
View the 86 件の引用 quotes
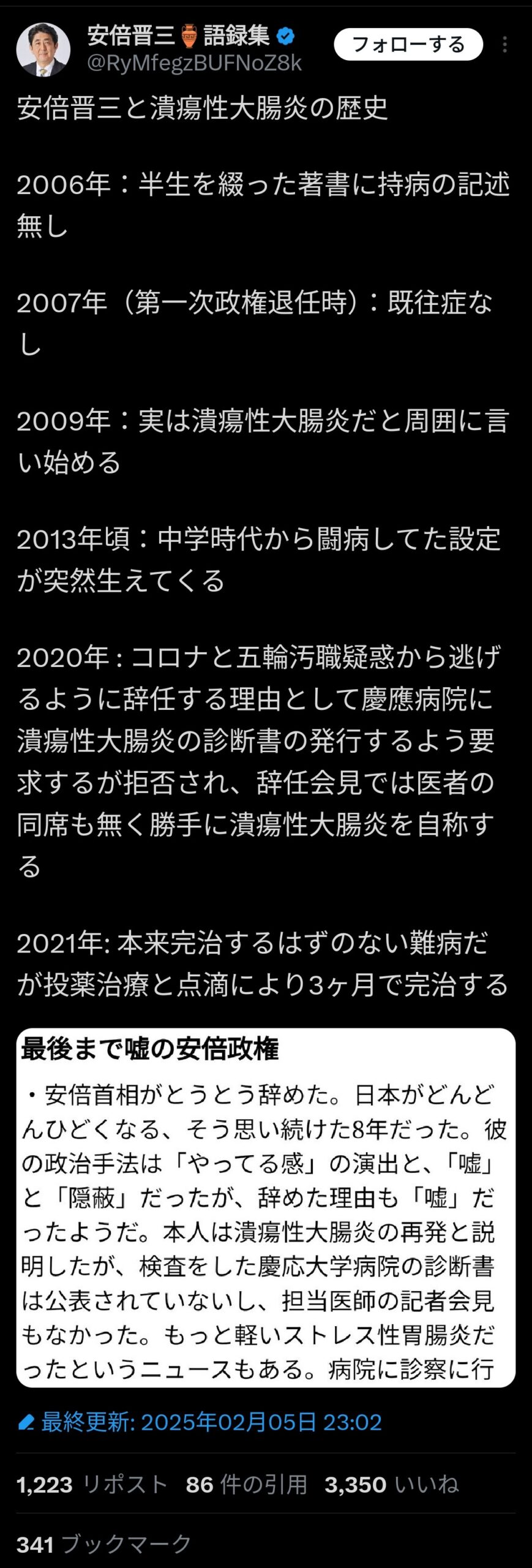coord(246,1484)
